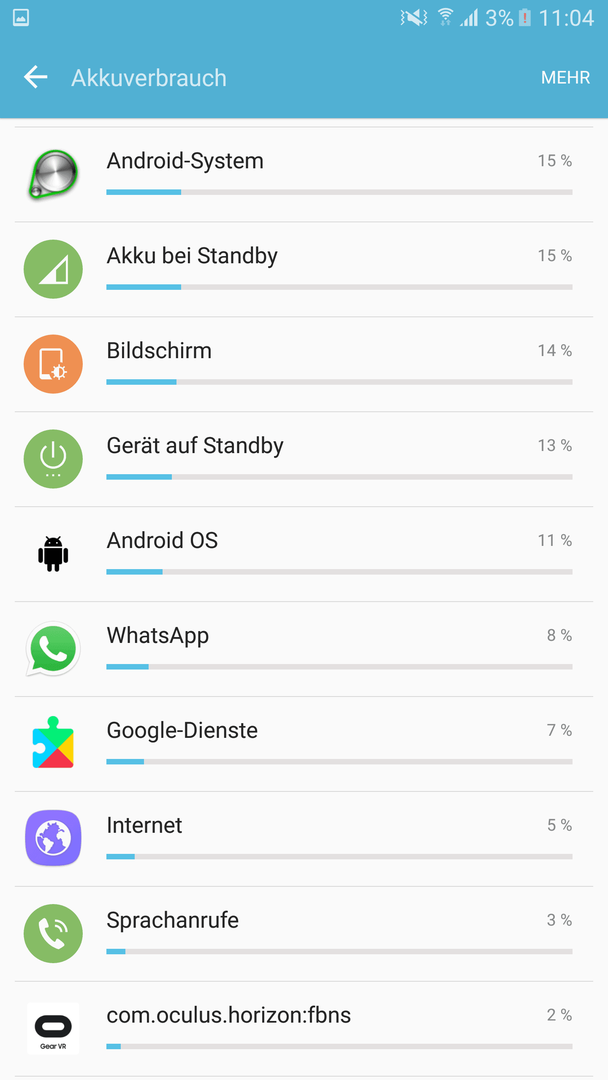Go back from Akkuverbrauch
The width and height of the screenshot is (608, 1080).
coord(36,77)
